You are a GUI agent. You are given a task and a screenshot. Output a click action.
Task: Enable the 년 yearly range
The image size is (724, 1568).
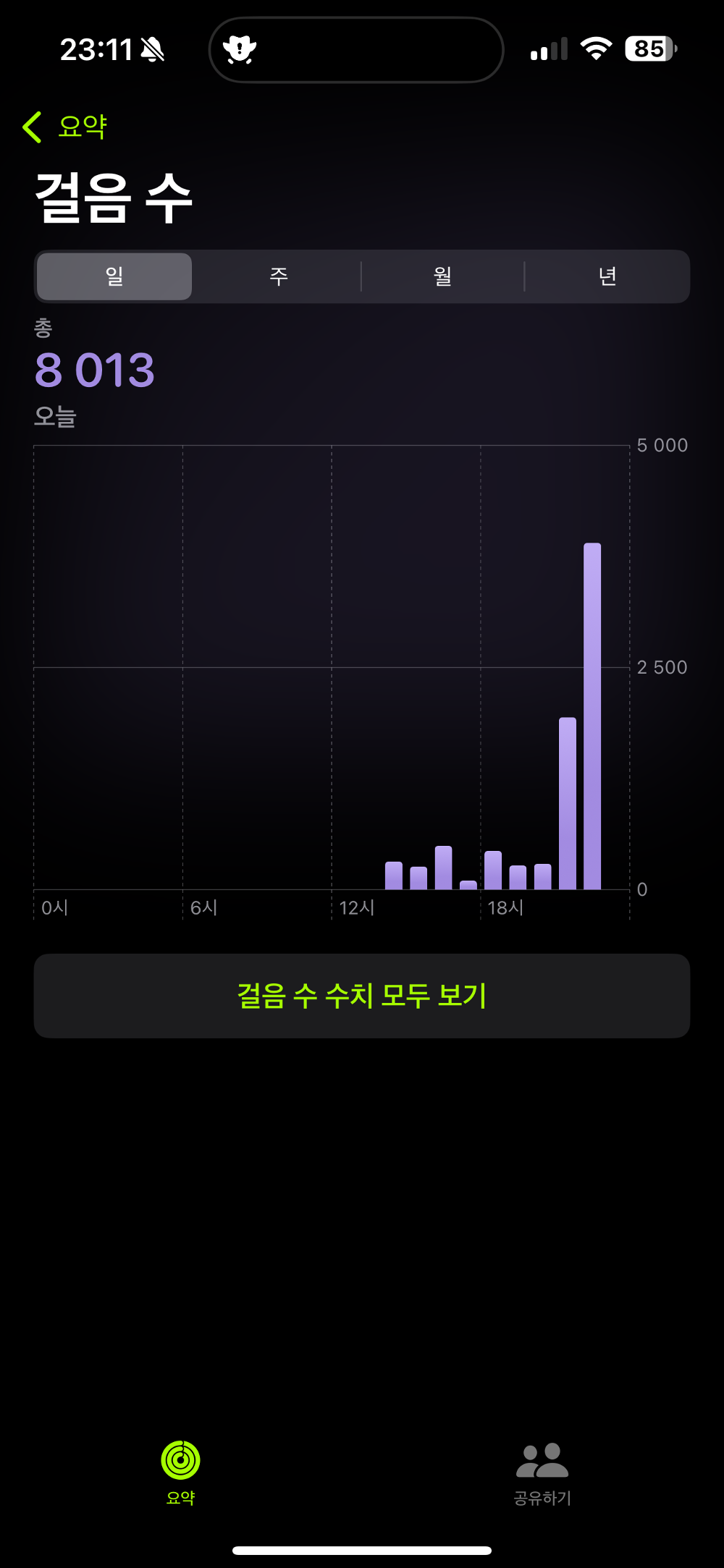pos(608,276)
